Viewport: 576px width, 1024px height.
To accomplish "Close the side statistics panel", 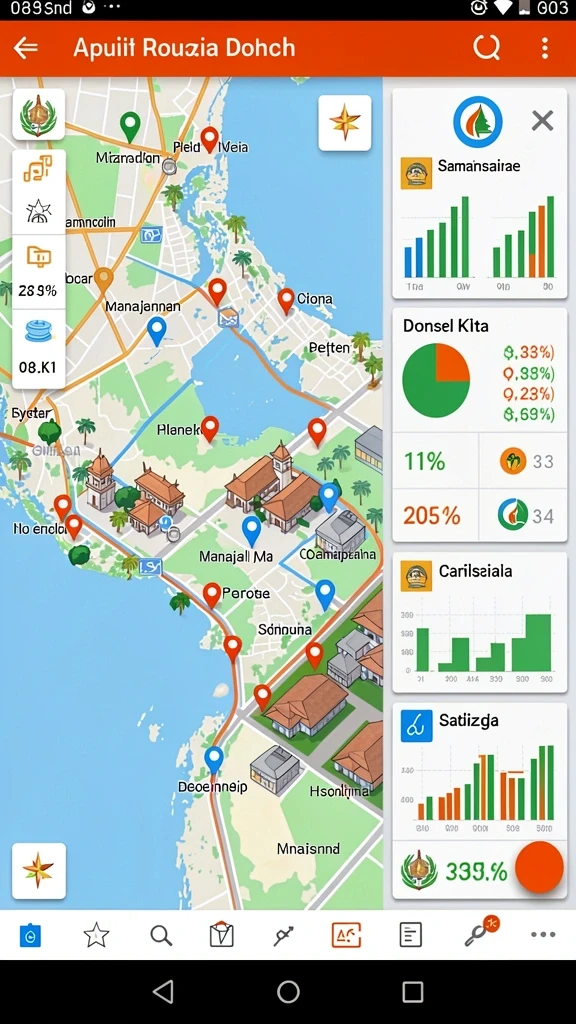I will tap(542, 121).
